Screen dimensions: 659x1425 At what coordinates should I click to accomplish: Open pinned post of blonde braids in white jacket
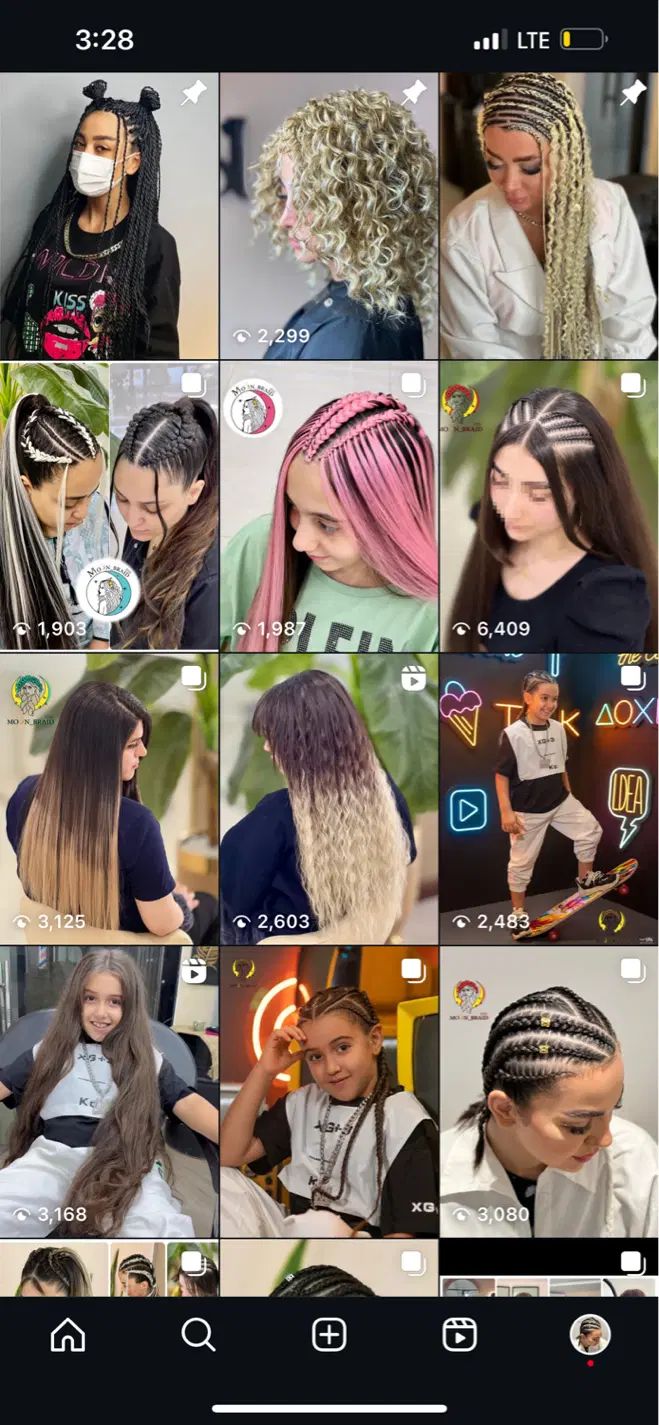pos(549,215)
